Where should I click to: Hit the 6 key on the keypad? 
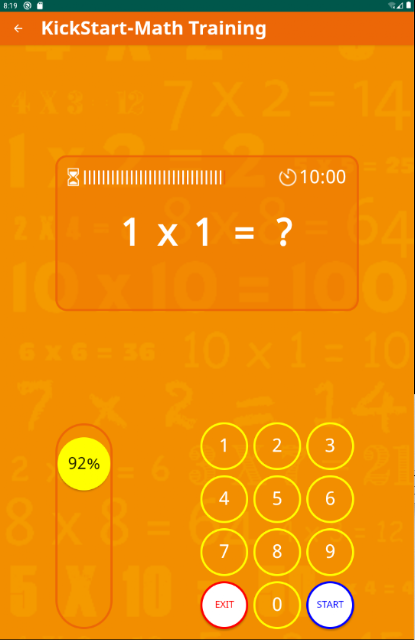coord(330,499)
